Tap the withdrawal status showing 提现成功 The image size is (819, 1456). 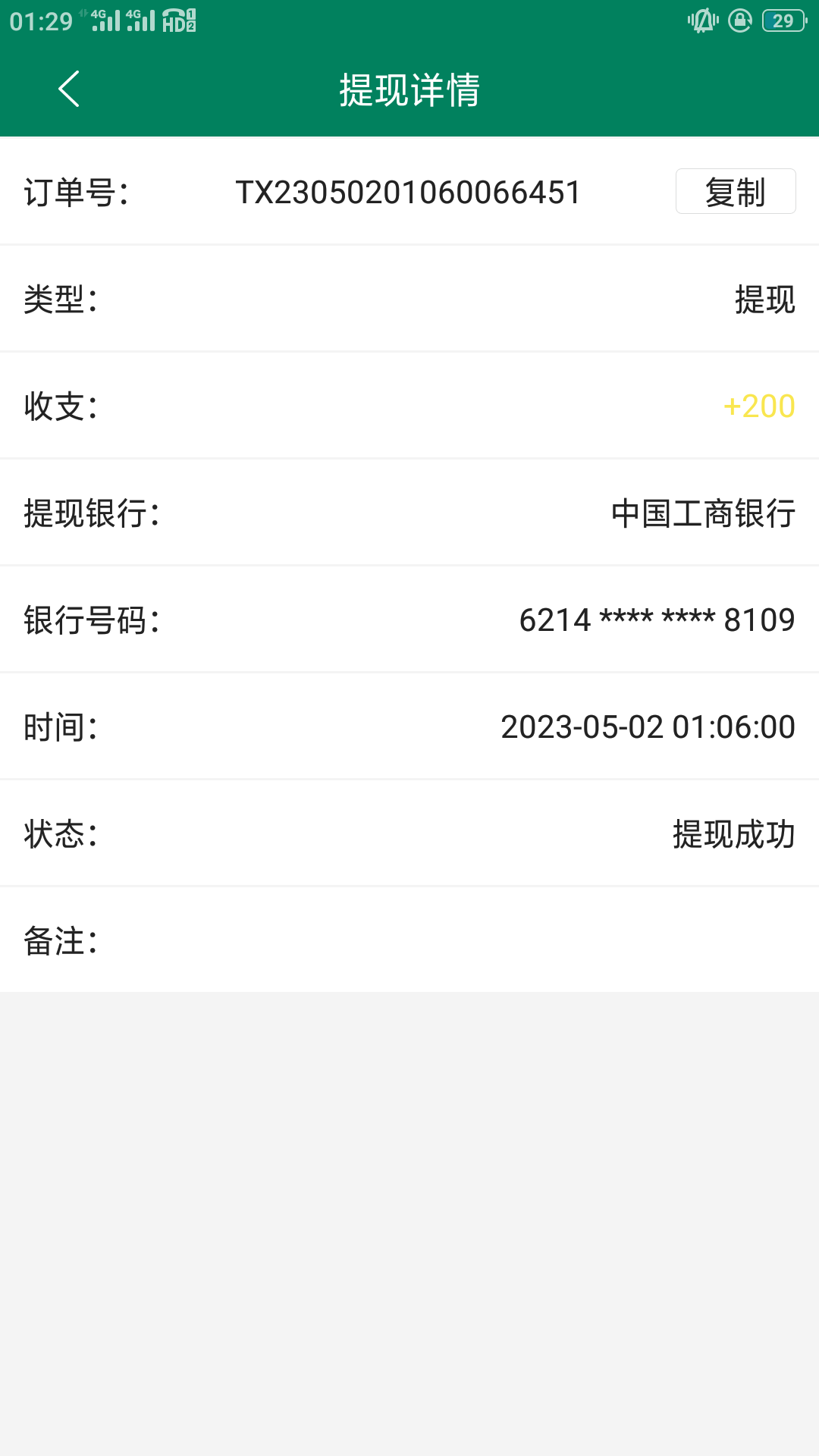(x=733, y=834)
